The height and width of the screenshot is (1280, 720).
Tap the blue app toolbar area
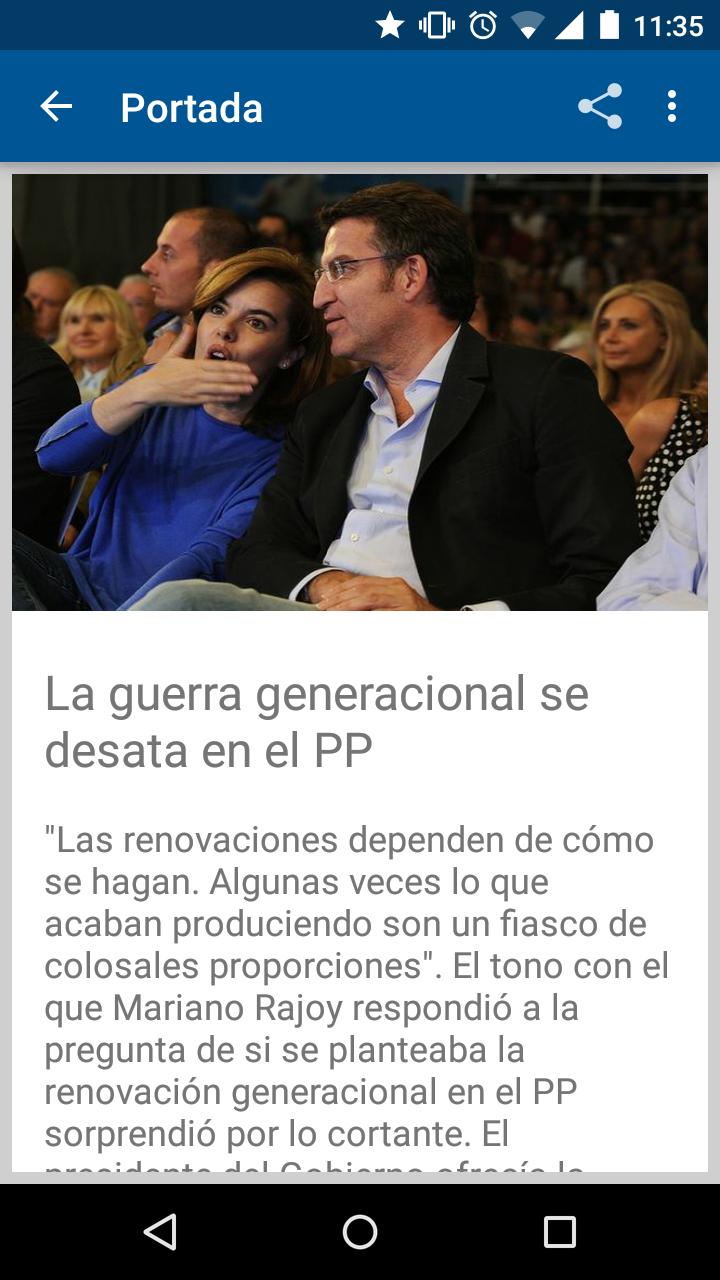pyautogui.click(x=360, y=105)
